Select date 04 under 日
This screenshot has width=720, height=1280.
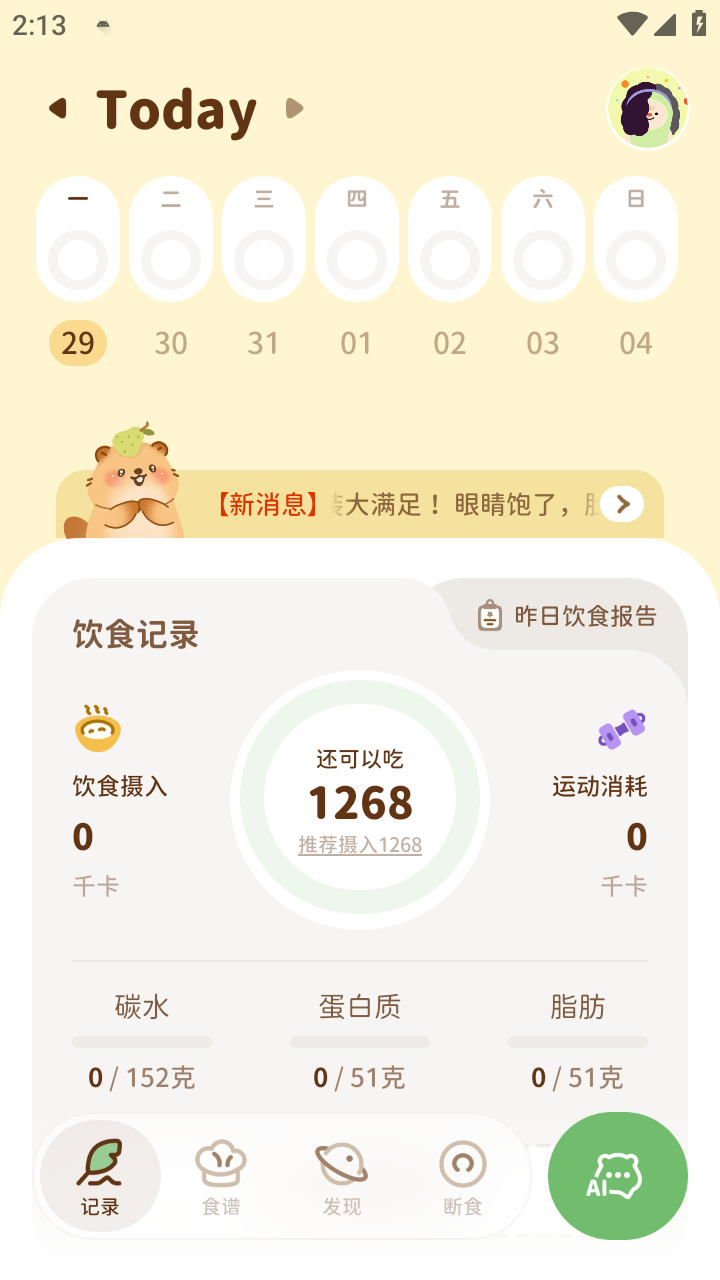tap(635, 342)
